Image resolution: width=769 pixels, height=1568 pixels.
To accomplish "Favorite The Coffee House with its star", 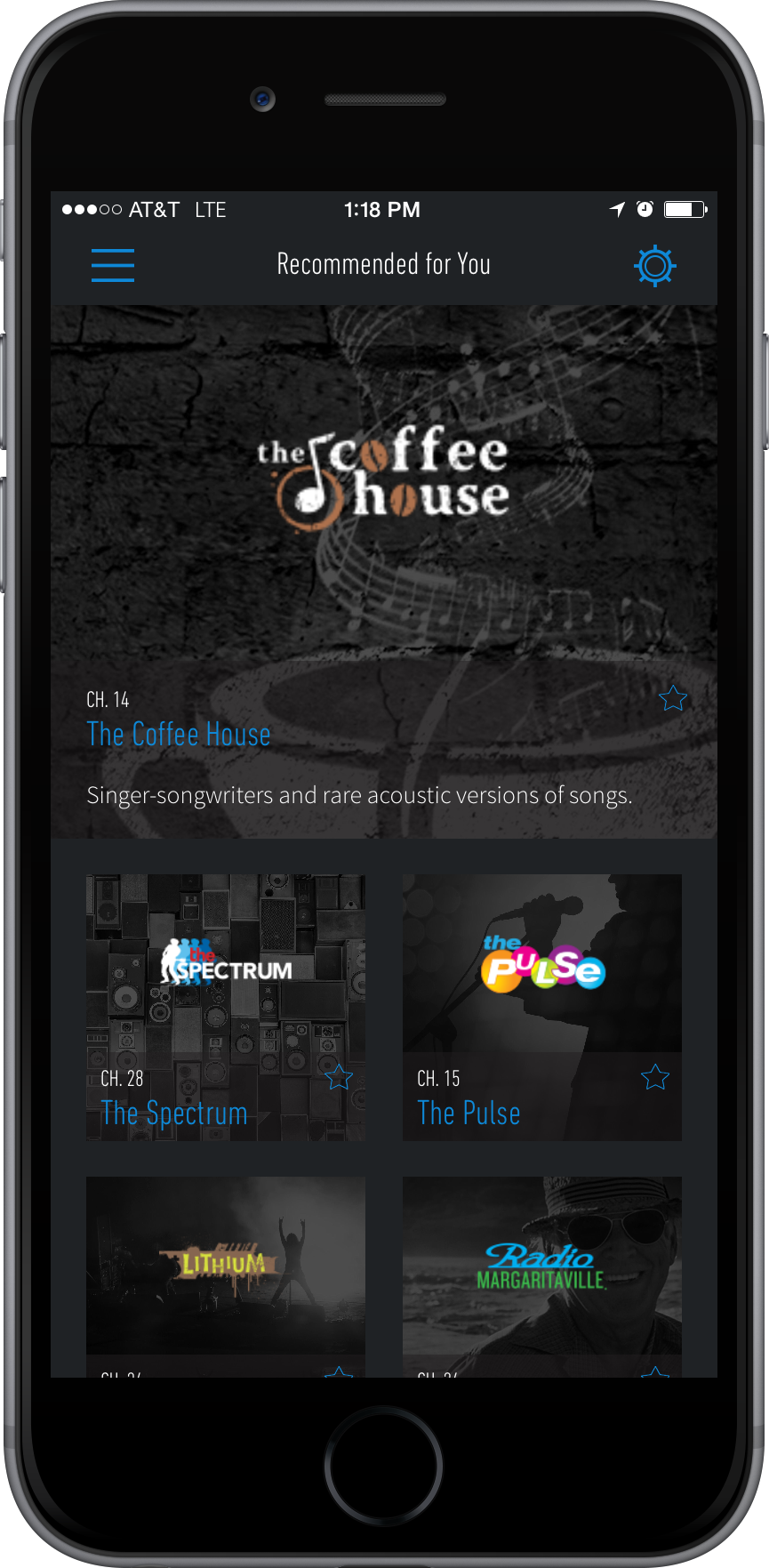I will (x=673, y=699).
